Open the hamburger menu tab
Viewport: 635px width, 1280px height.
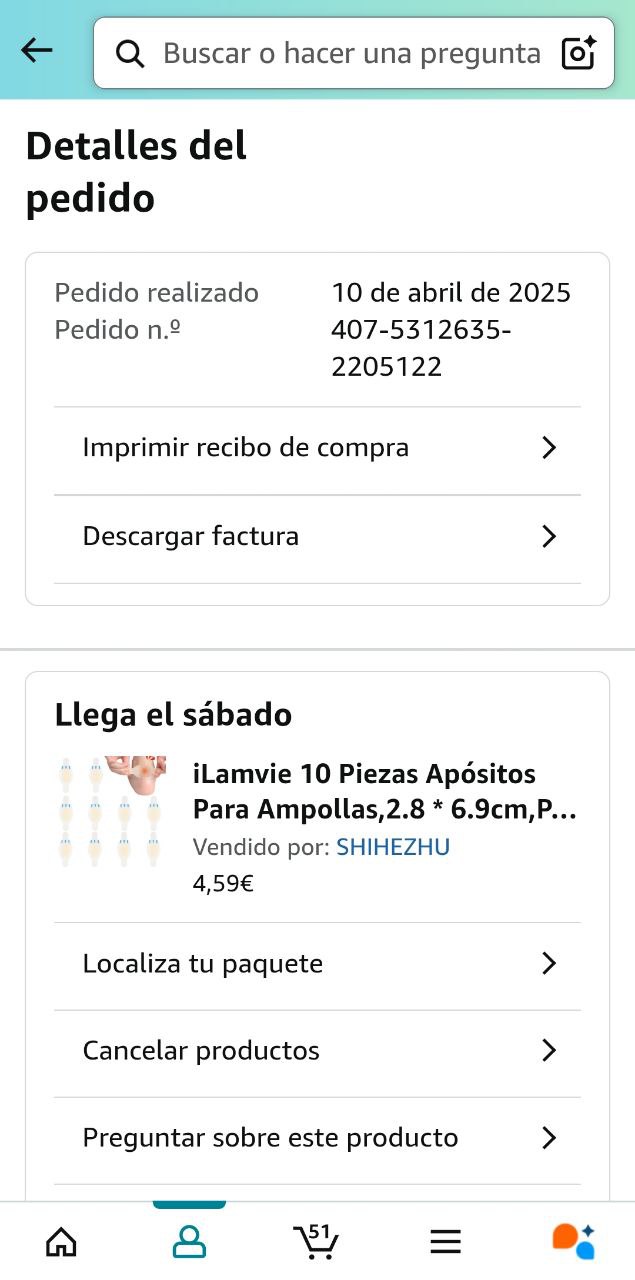coord(445,1242)
